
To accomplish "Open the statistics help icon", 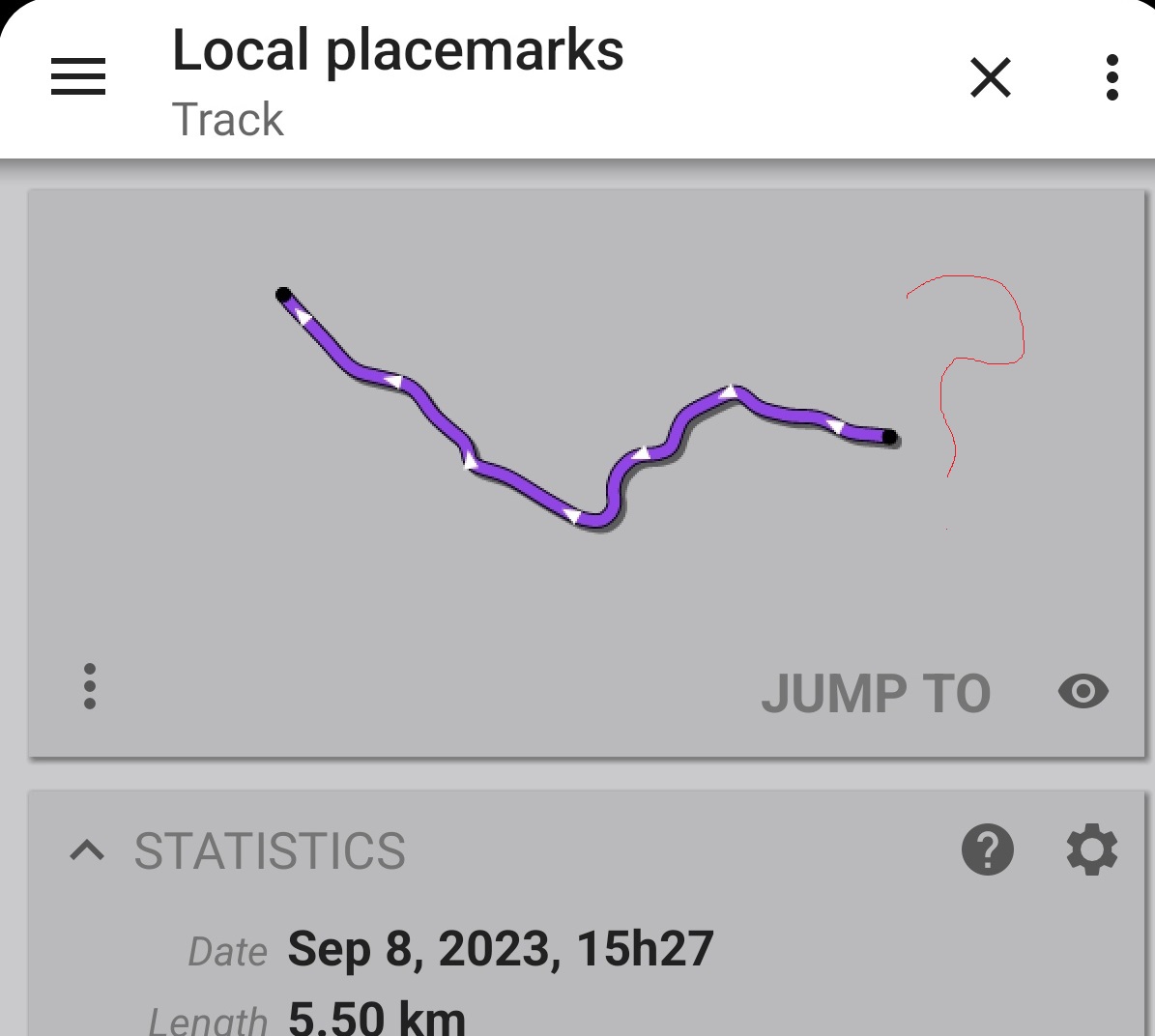I will [x=988, y=850].
